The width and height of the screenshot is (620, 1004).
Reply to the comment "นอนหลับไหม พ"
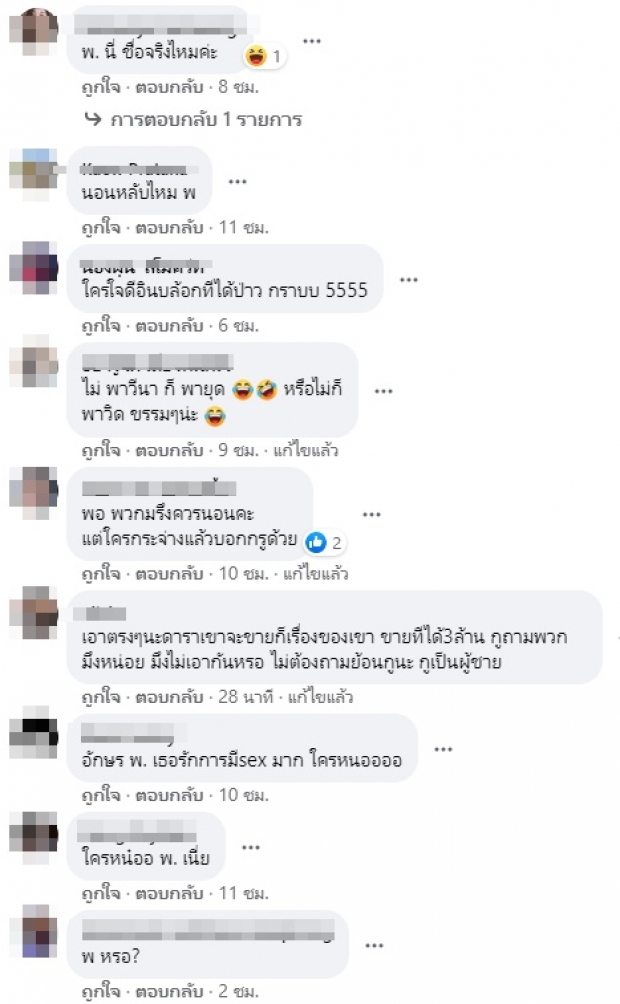[169, 227]
